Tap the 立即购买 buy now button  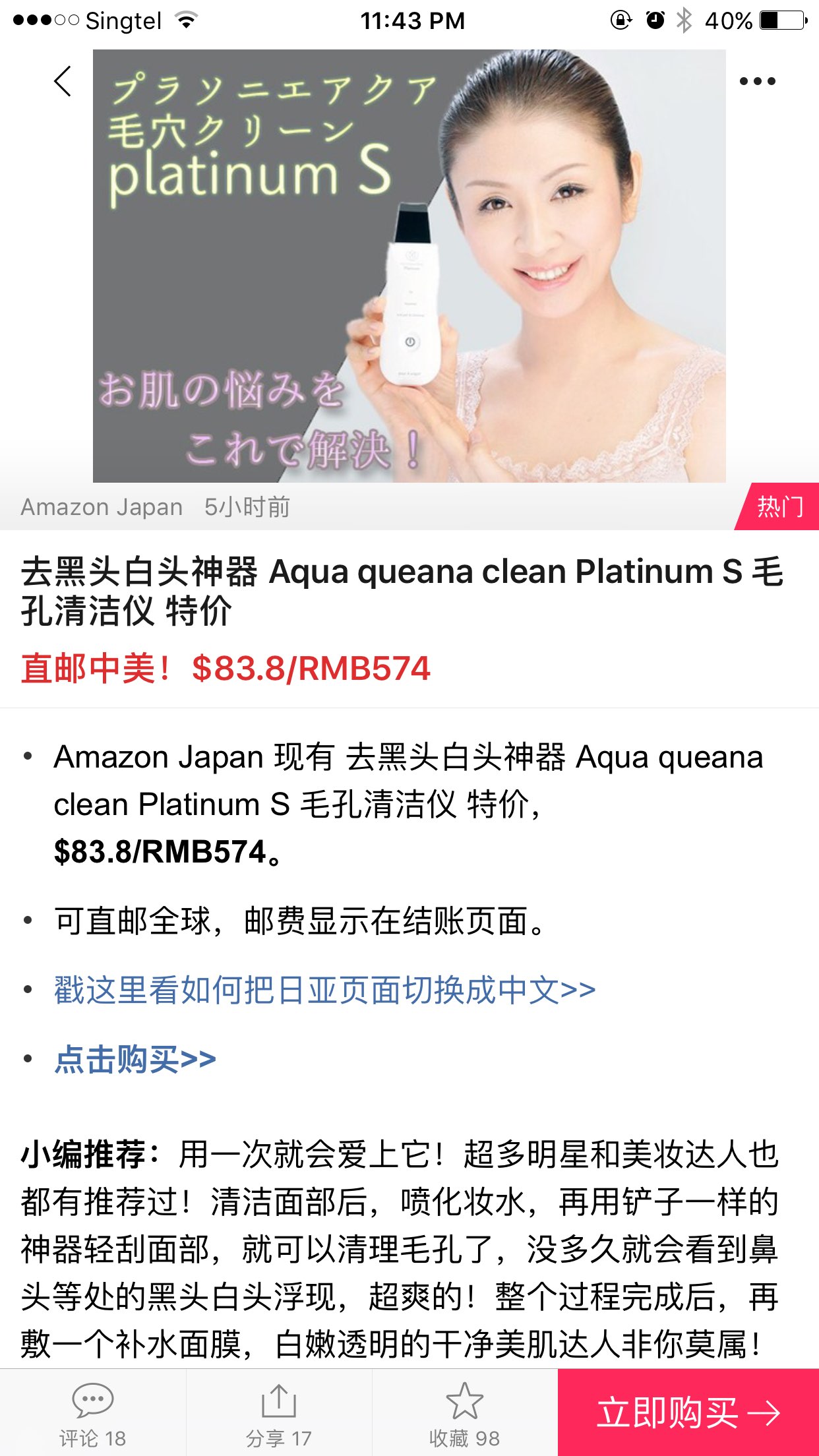pos(688,1412)
